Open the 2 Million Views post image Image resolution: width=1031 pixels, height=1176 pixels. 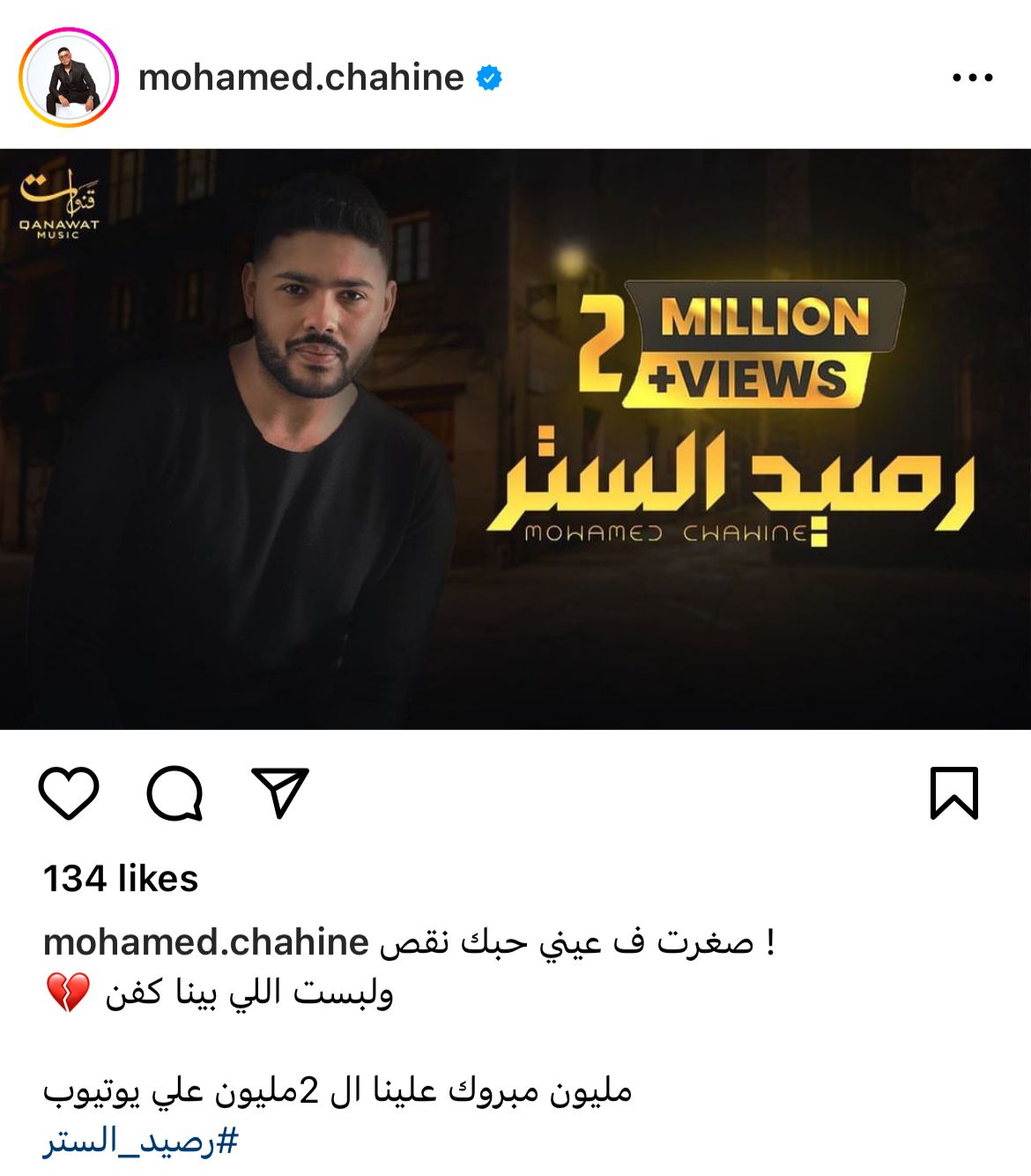tap(515, 439)
